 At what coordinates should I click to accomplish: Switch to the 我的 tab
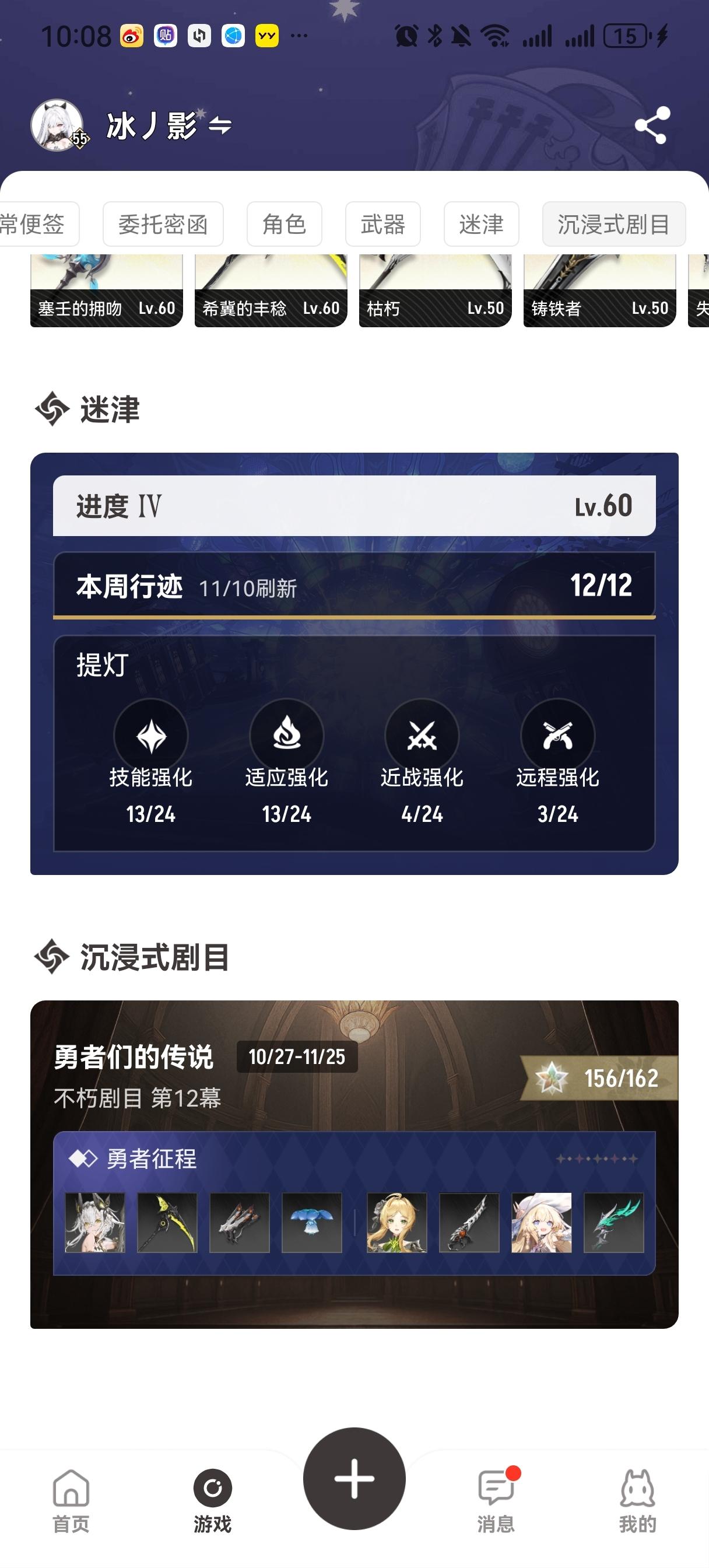(x=637, y=1501)
